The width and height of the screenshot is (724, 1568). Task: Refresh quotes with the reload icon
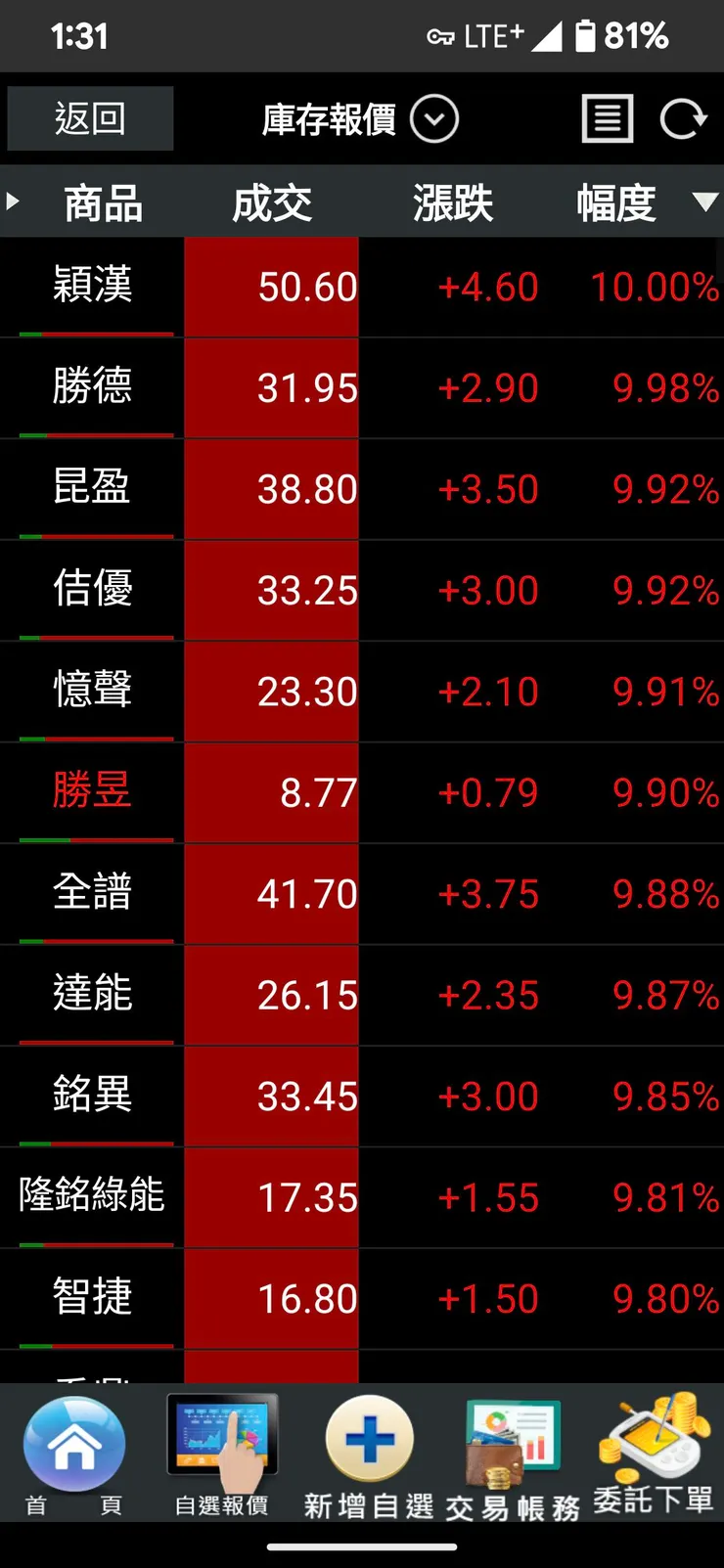pos(684,118)
